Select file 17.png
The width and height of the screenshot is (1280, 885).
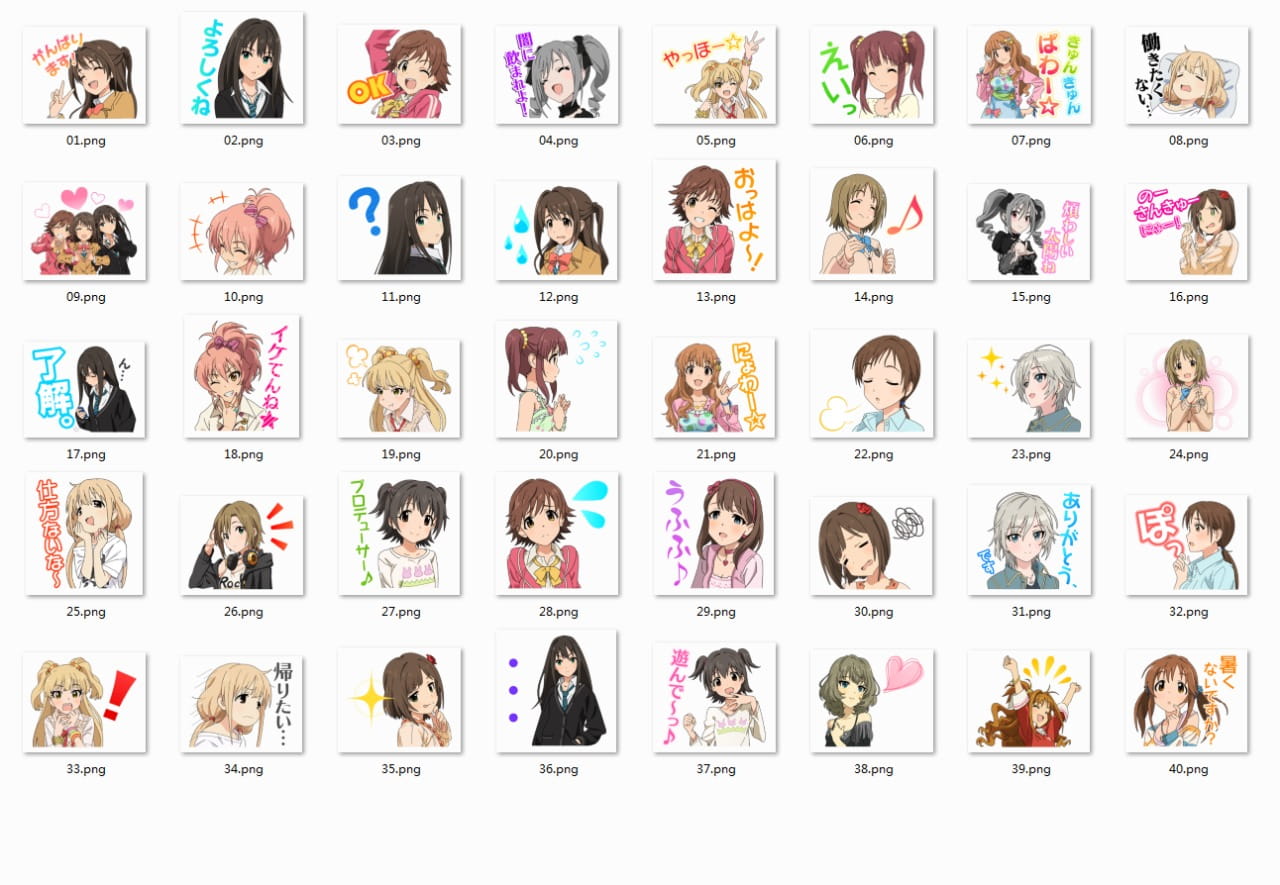click(85, 389)
